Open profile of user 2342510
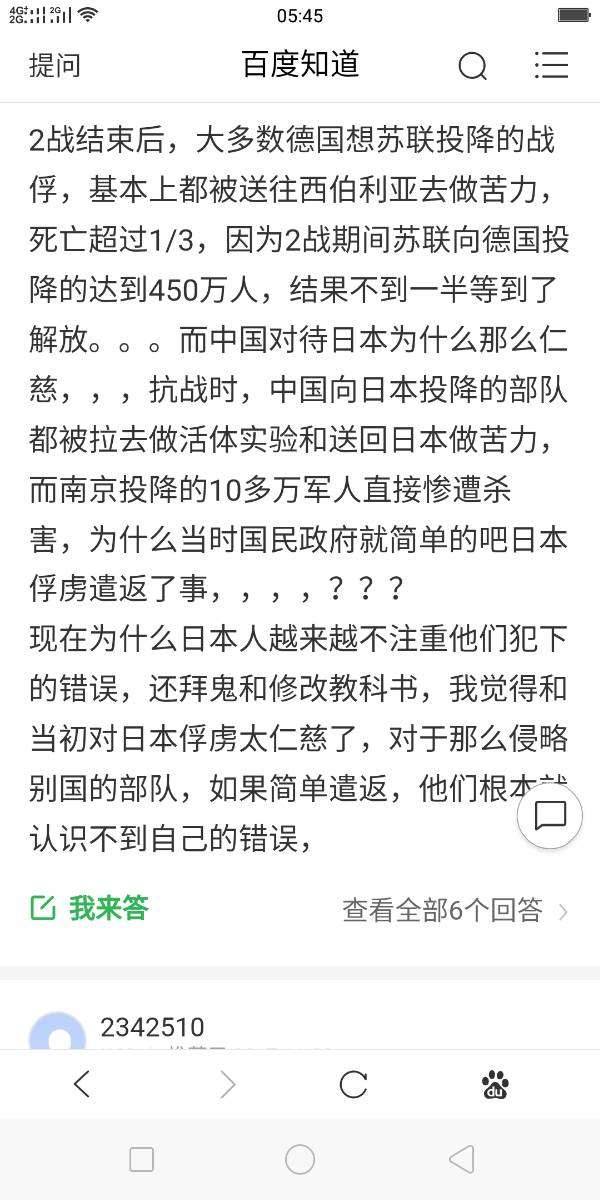This screenshot has height=1200, width=600. pyautogui.click(x=152, y=1027)
